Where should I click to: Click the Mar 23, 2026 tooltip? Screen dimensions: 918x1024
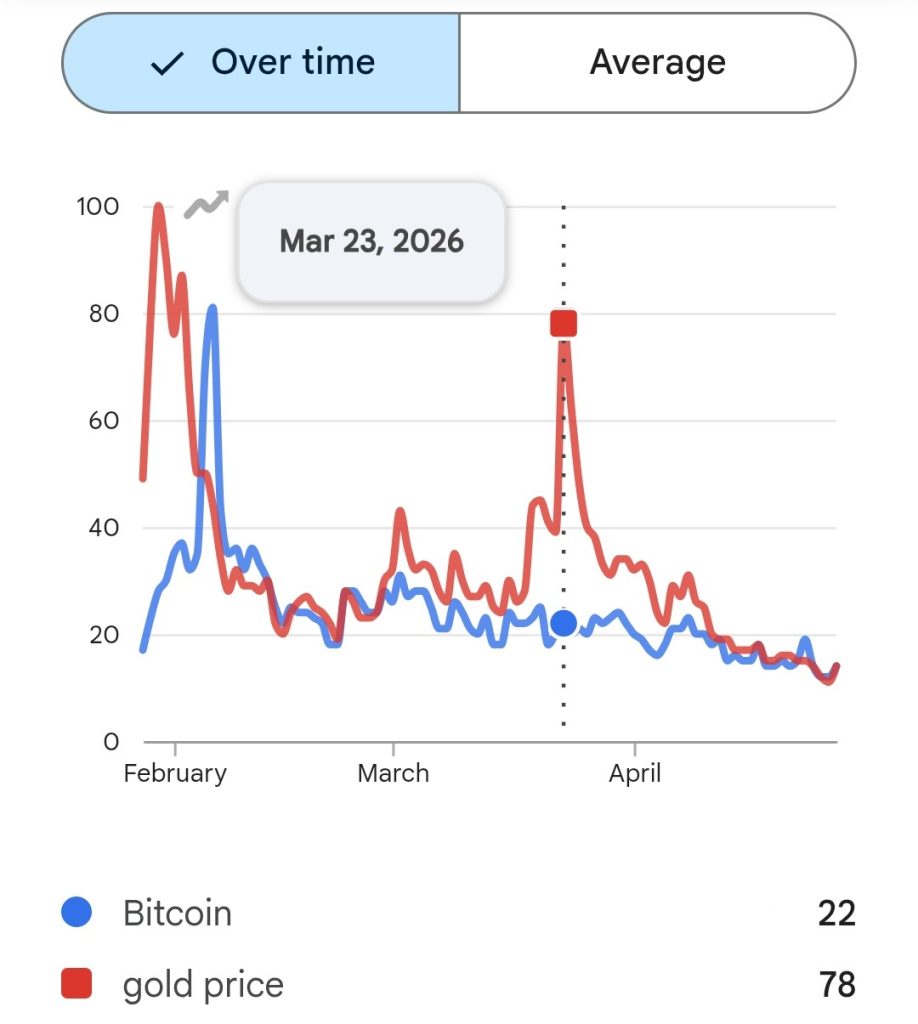tap(370, 241)
